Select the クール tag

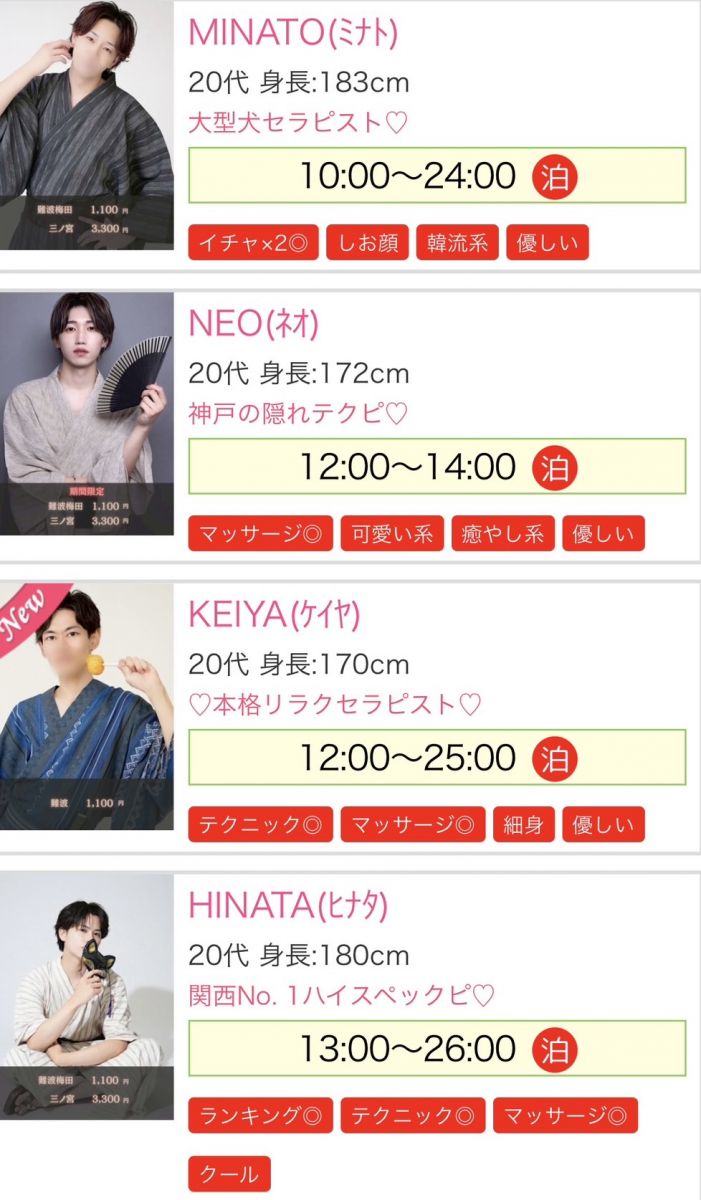(229, 1174)
